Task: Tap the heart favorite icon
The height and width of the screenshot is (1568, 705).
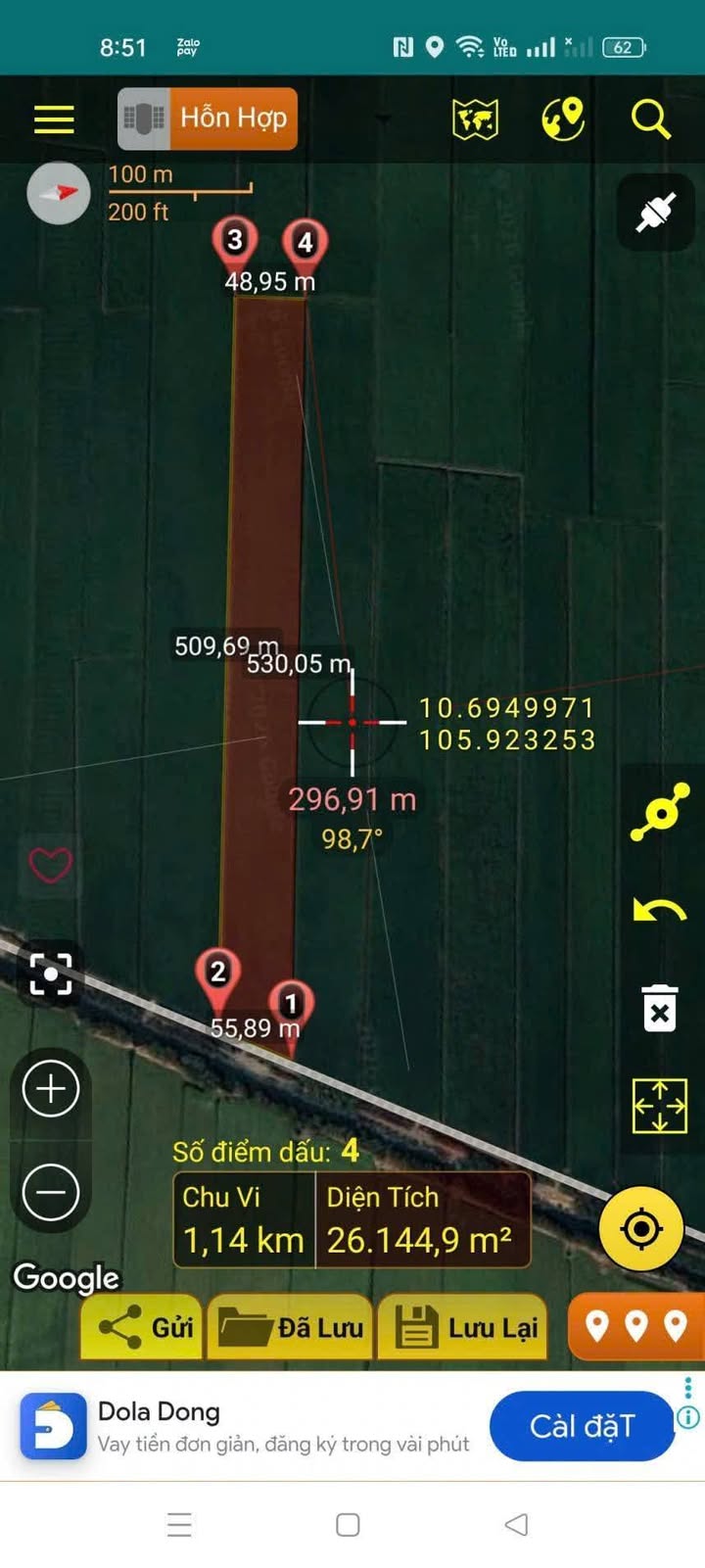Action: coord(50,866)
